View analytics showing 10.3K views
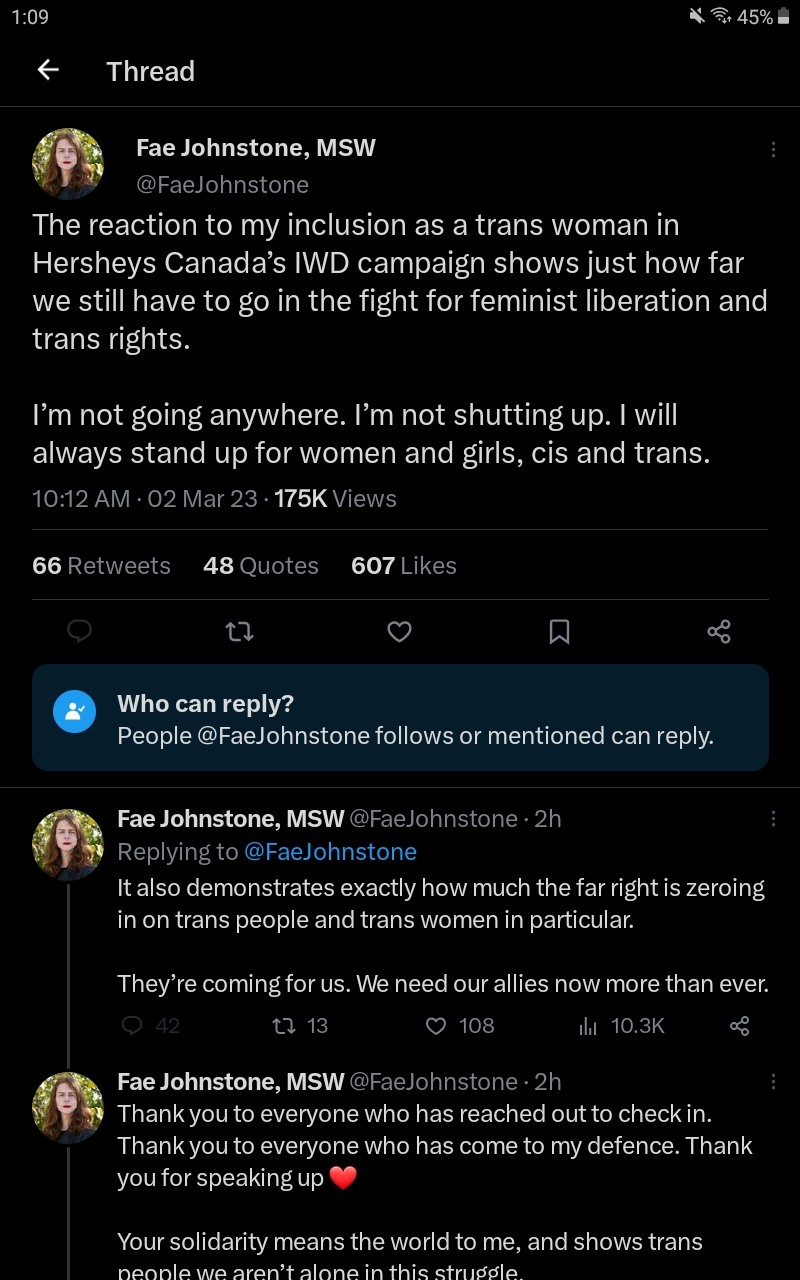The width and height of the screenshot is (800, 1280). click(x=621, y=1025)
